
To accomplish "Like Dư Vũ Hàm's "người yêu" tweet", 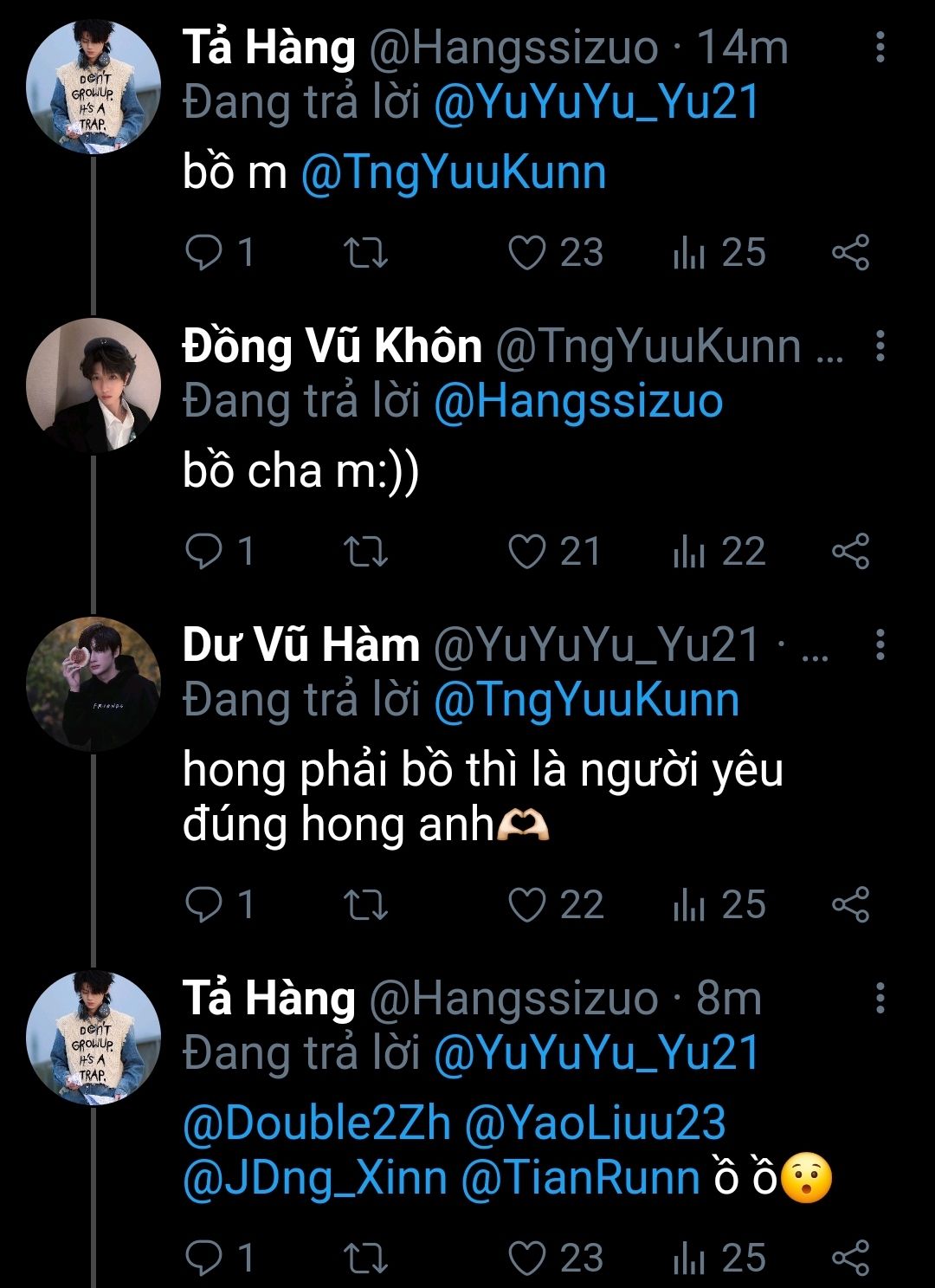I will (526, 905).
